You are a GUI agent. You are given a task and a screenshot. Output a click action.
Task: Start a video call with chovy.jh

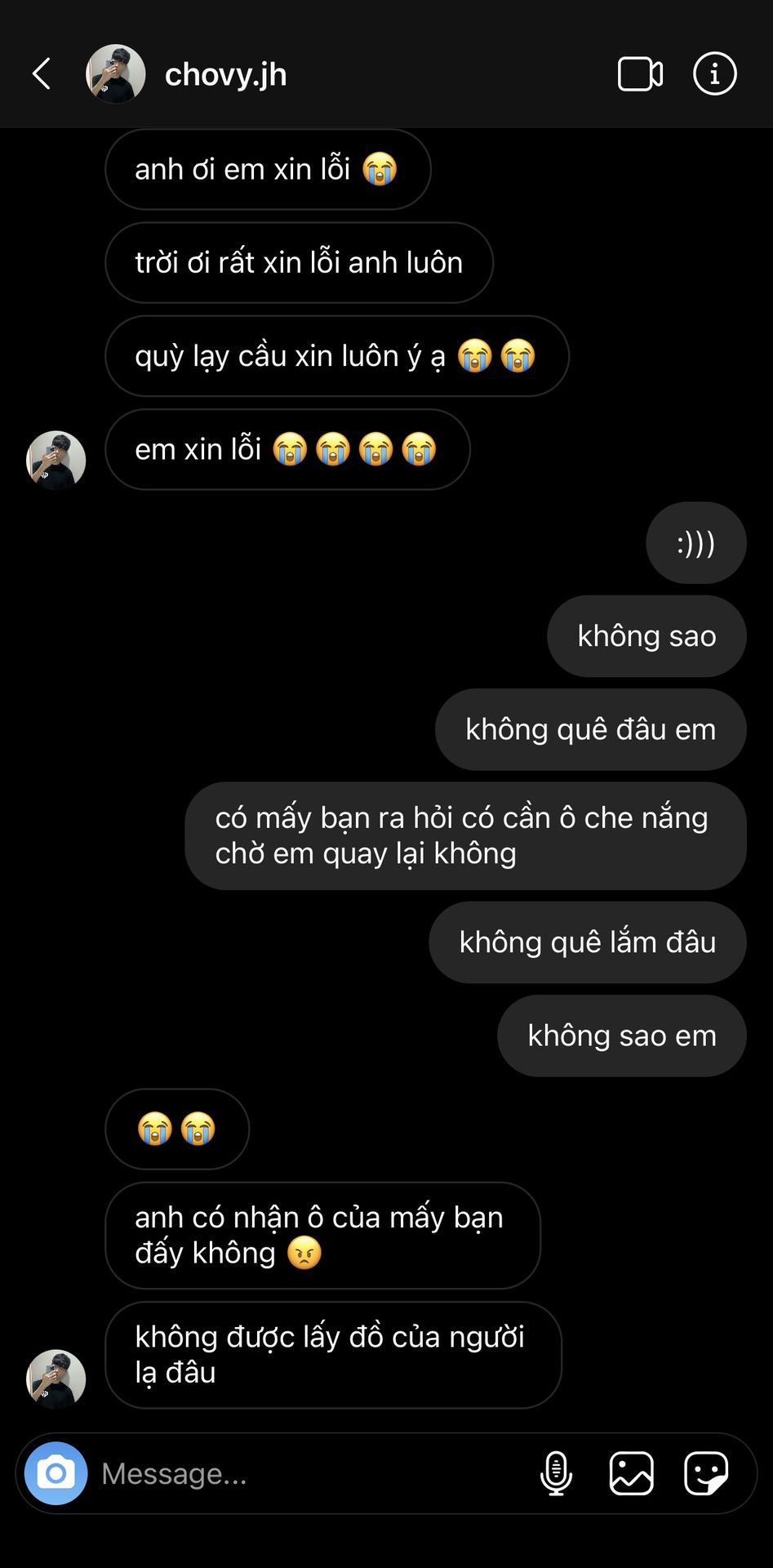(640, 74)
